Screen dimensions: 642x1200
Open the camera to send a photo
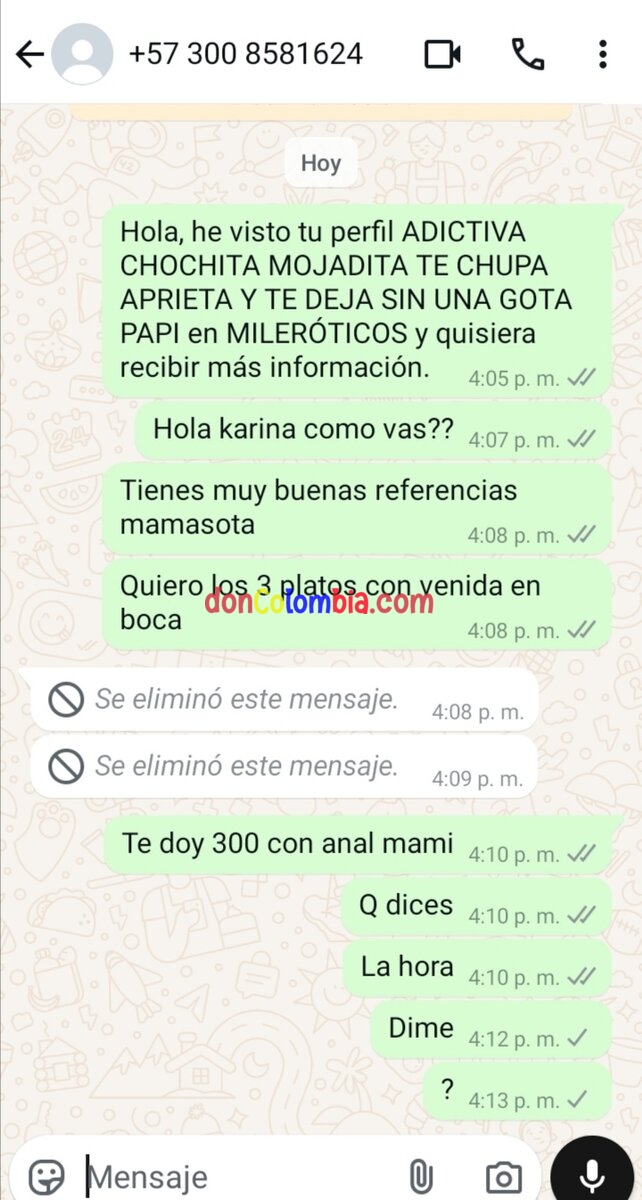point(503,1176)
